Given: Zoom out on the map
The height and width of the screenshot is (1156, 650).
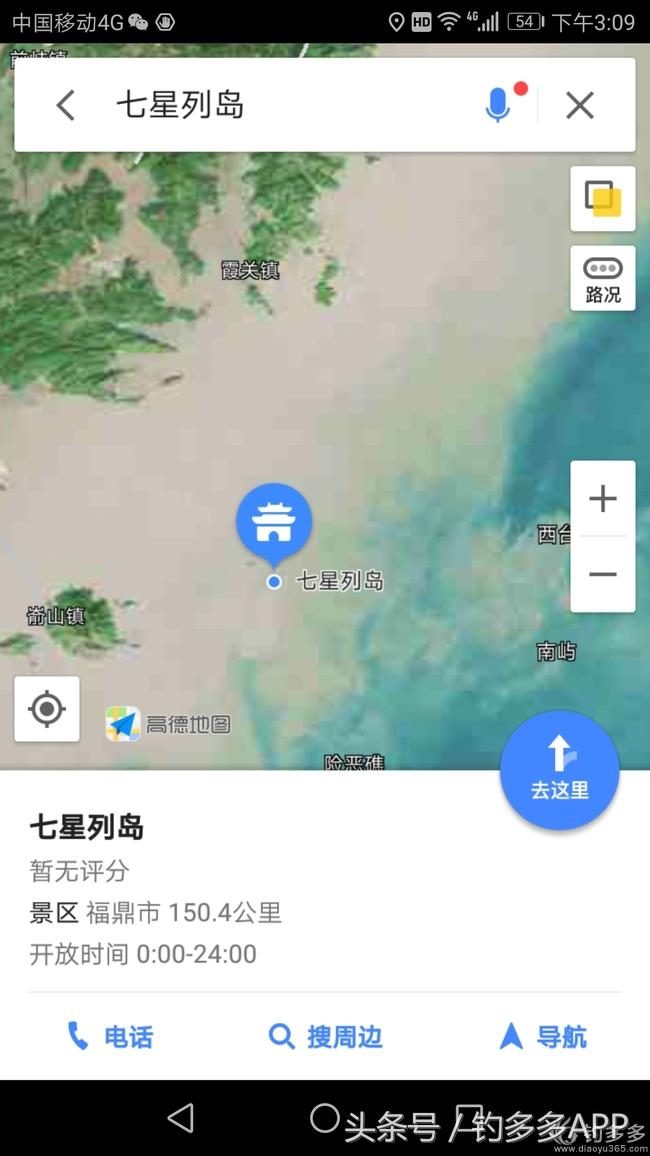Looking at the screenshot, I should click(x=603, y=574).
